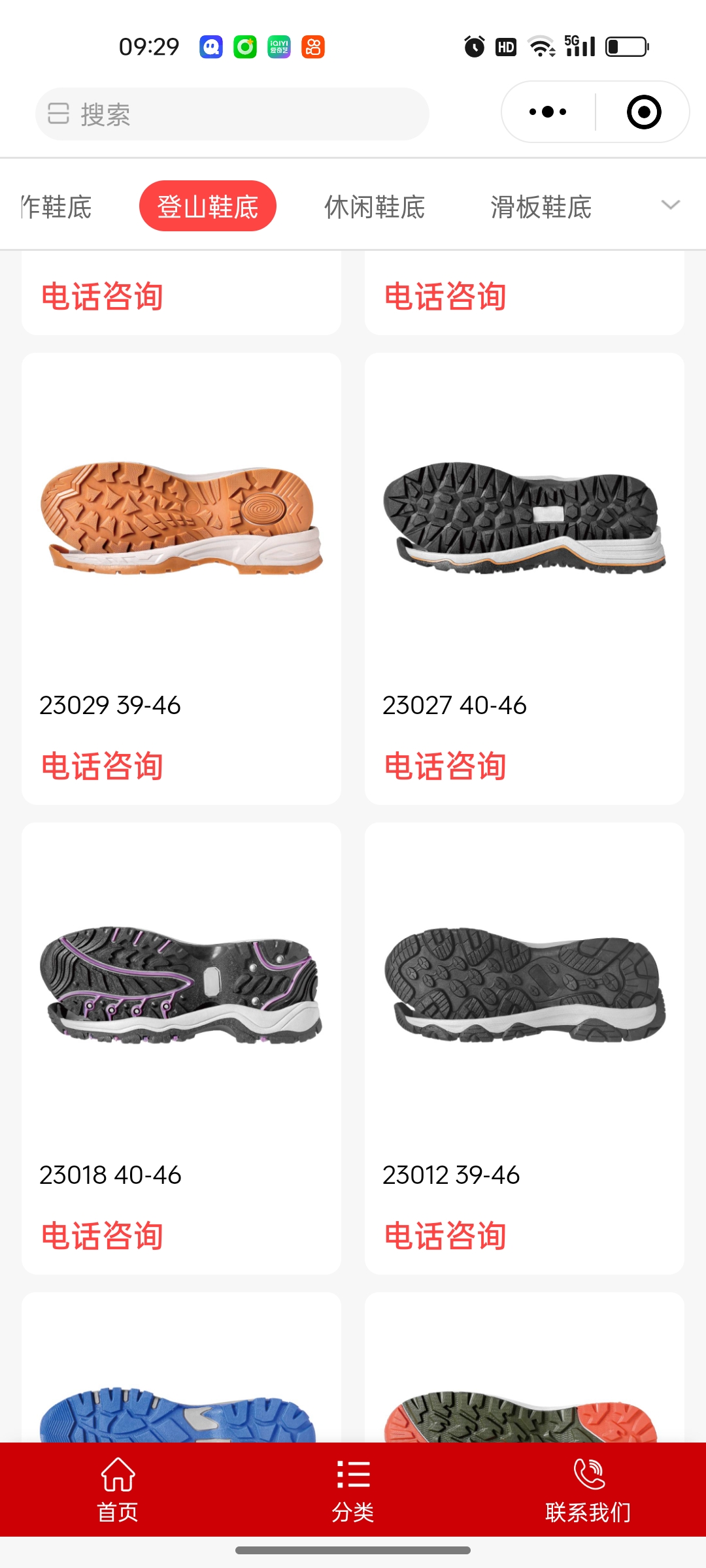Close the mini program with target icon
Viewport: 706px width, 1568px height.
(643, 112)
